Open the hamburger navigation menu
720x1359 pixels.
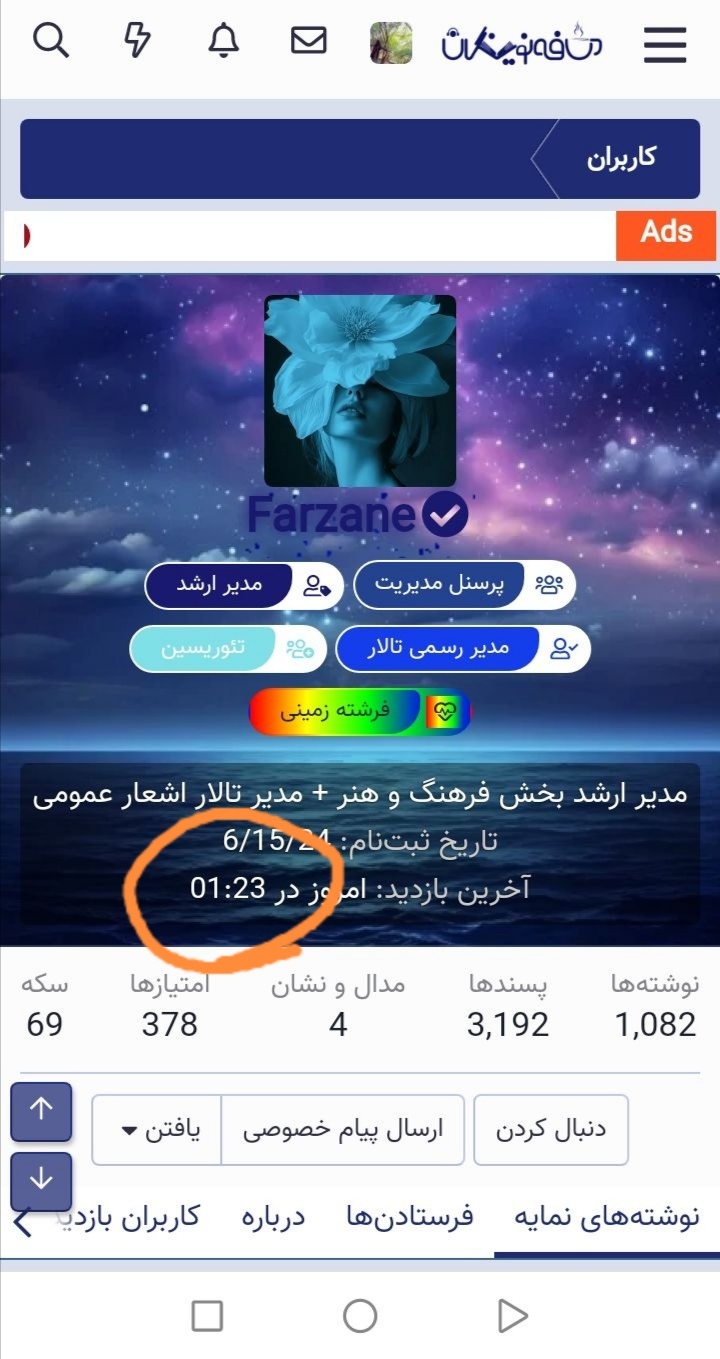tap(664, 44)
